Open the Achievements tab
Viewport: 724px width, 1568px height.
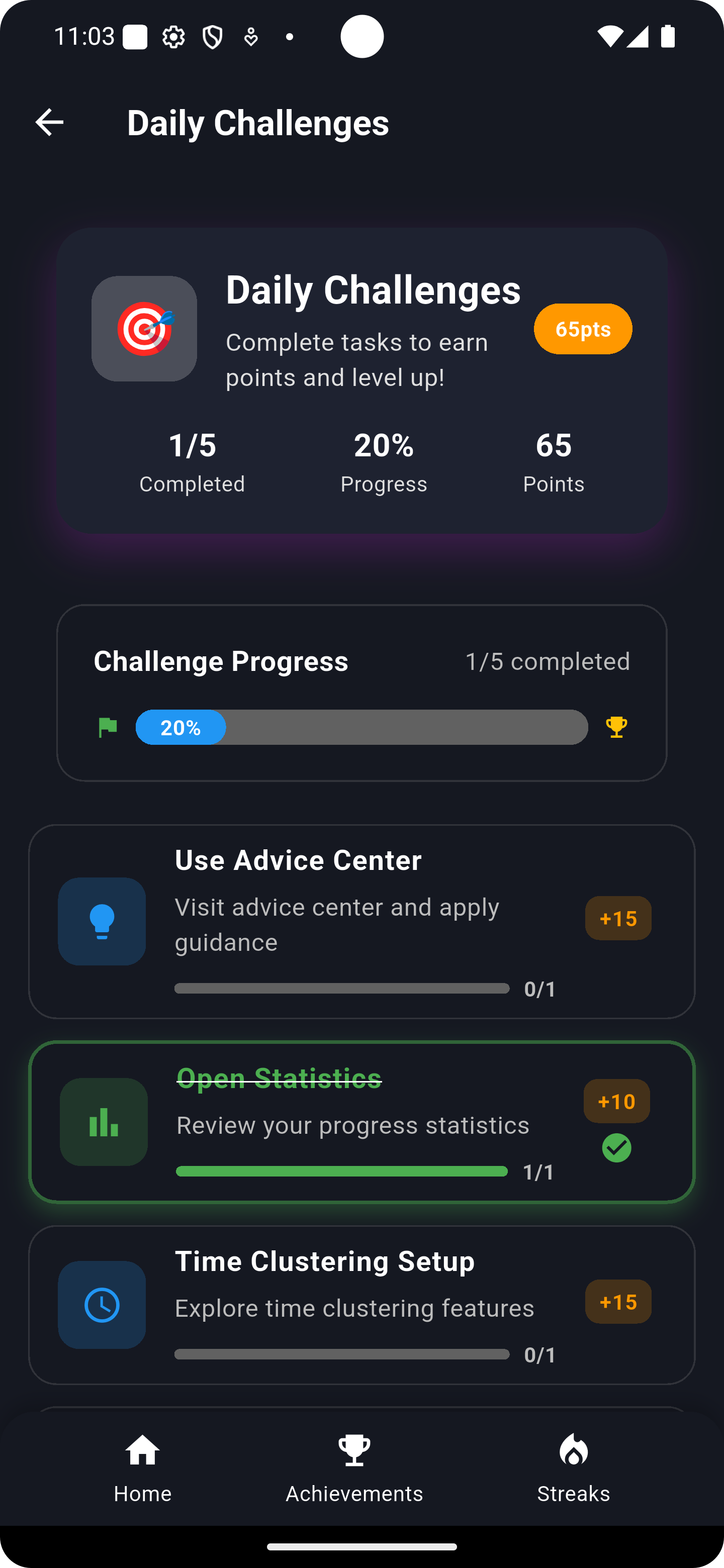(354, 1468)
